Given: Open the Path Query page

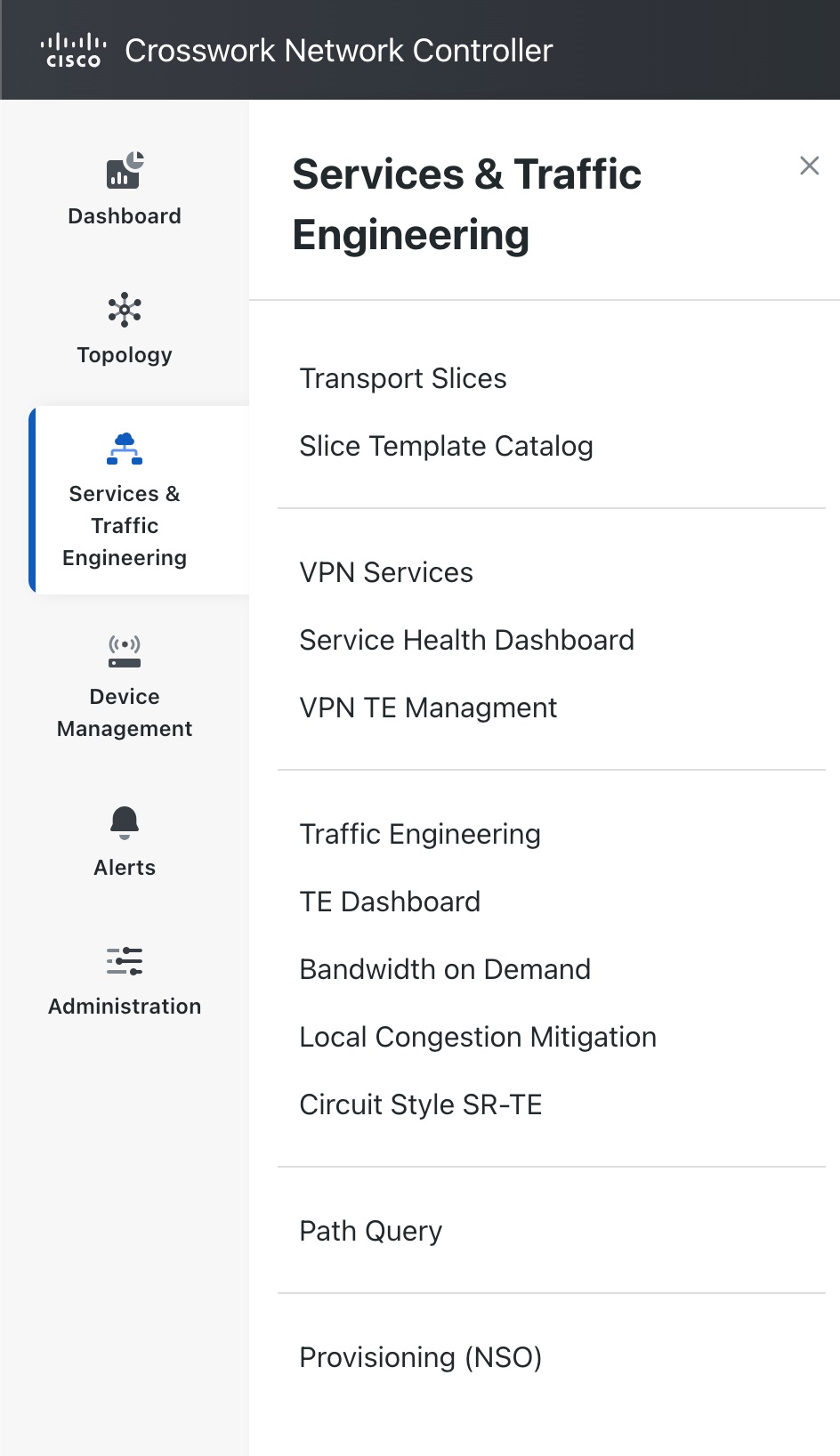Looking at the screenshot, I should click(x=370, y=1230).
